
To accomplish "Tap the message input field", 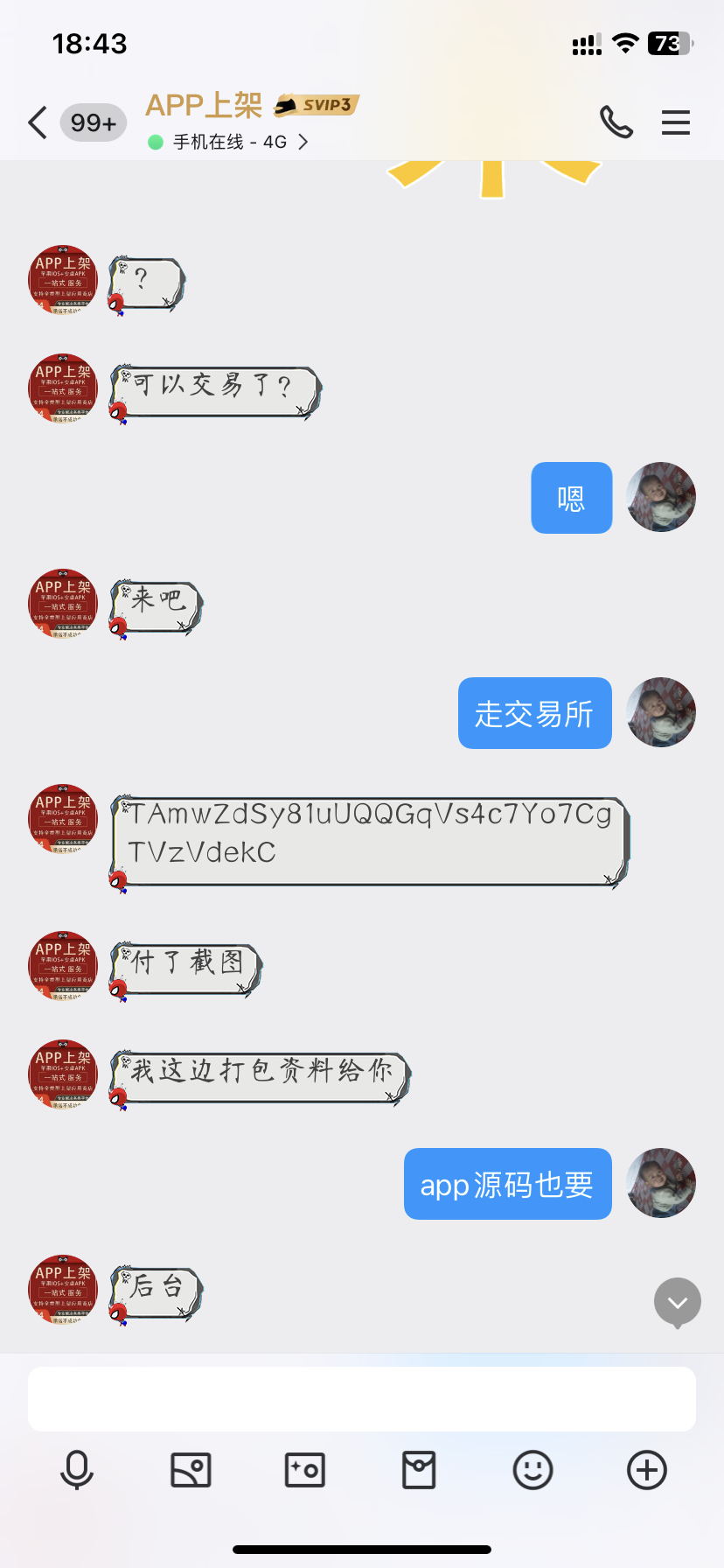I will click(x=362, y=1399).
